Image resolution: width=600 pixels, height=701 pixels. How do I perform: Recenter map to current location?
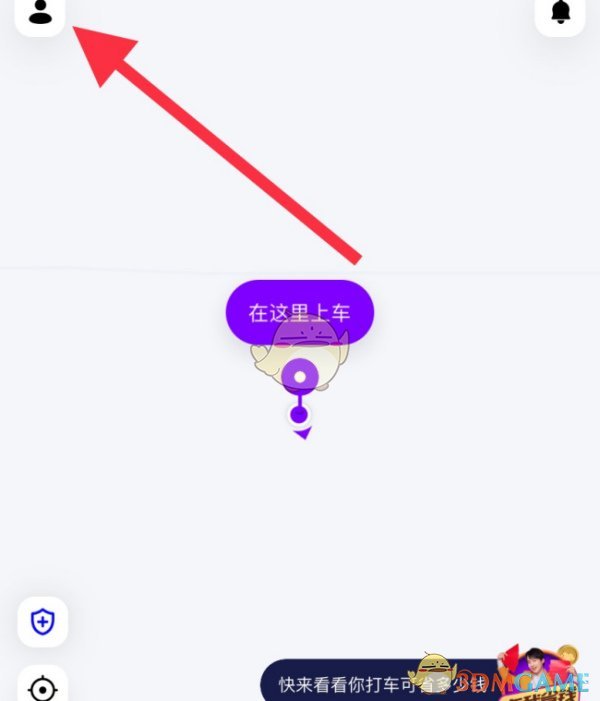point(43,687)
